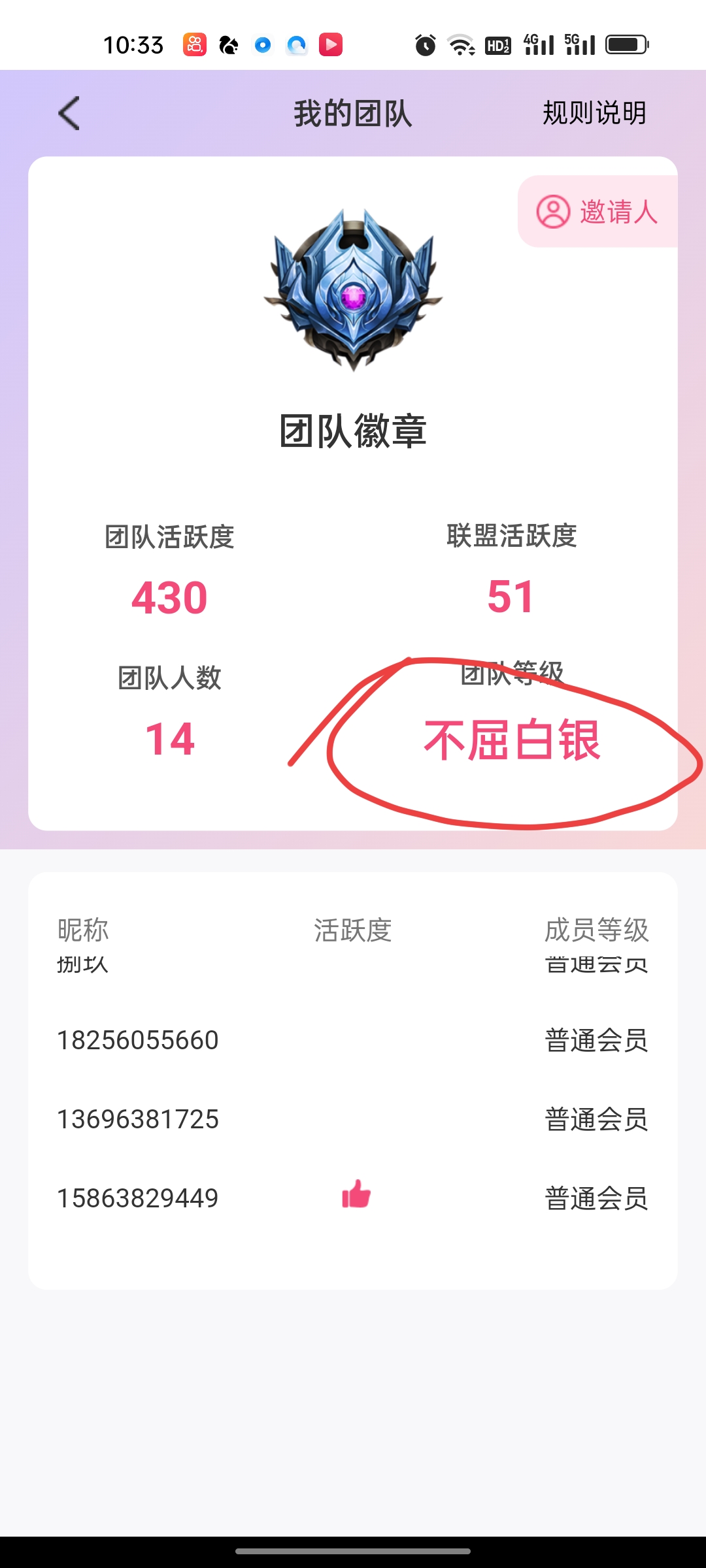Tap the blue cloud weather icon
The width and height of the screenshot is (706, 1568).
tap(296, 44)
